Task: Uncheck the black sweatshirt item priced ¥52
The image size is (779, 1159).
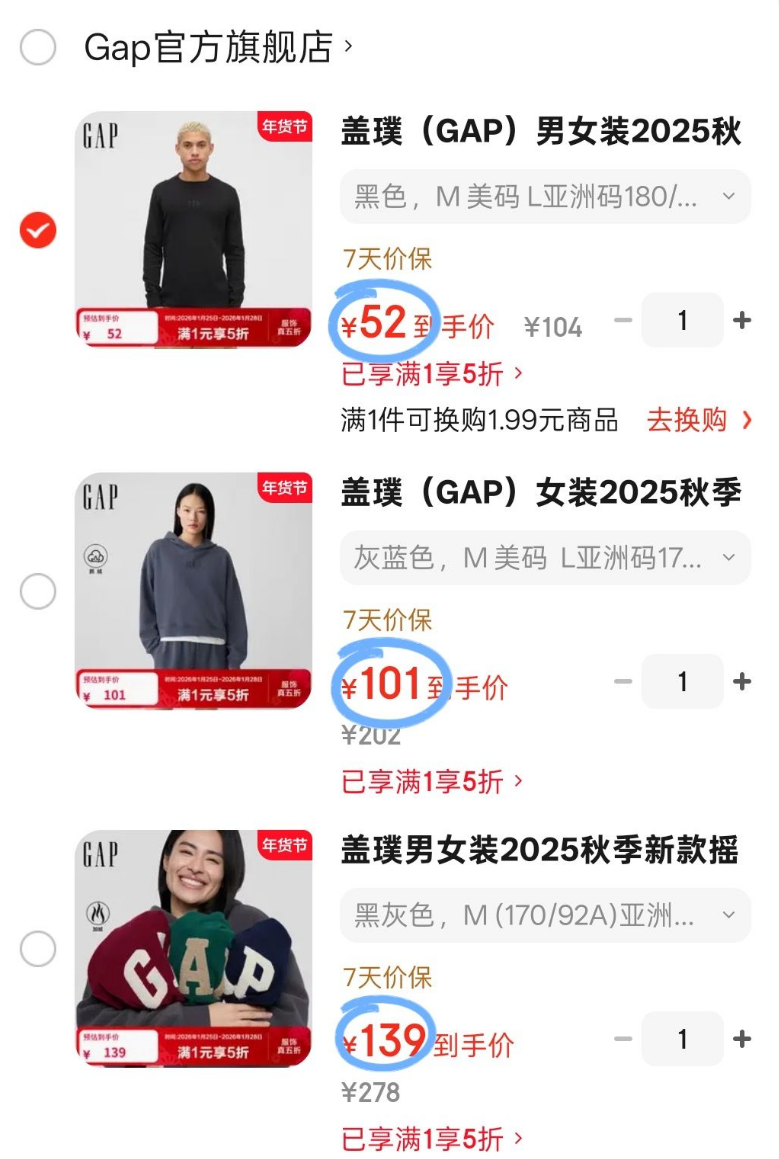Action: point(38,231)
